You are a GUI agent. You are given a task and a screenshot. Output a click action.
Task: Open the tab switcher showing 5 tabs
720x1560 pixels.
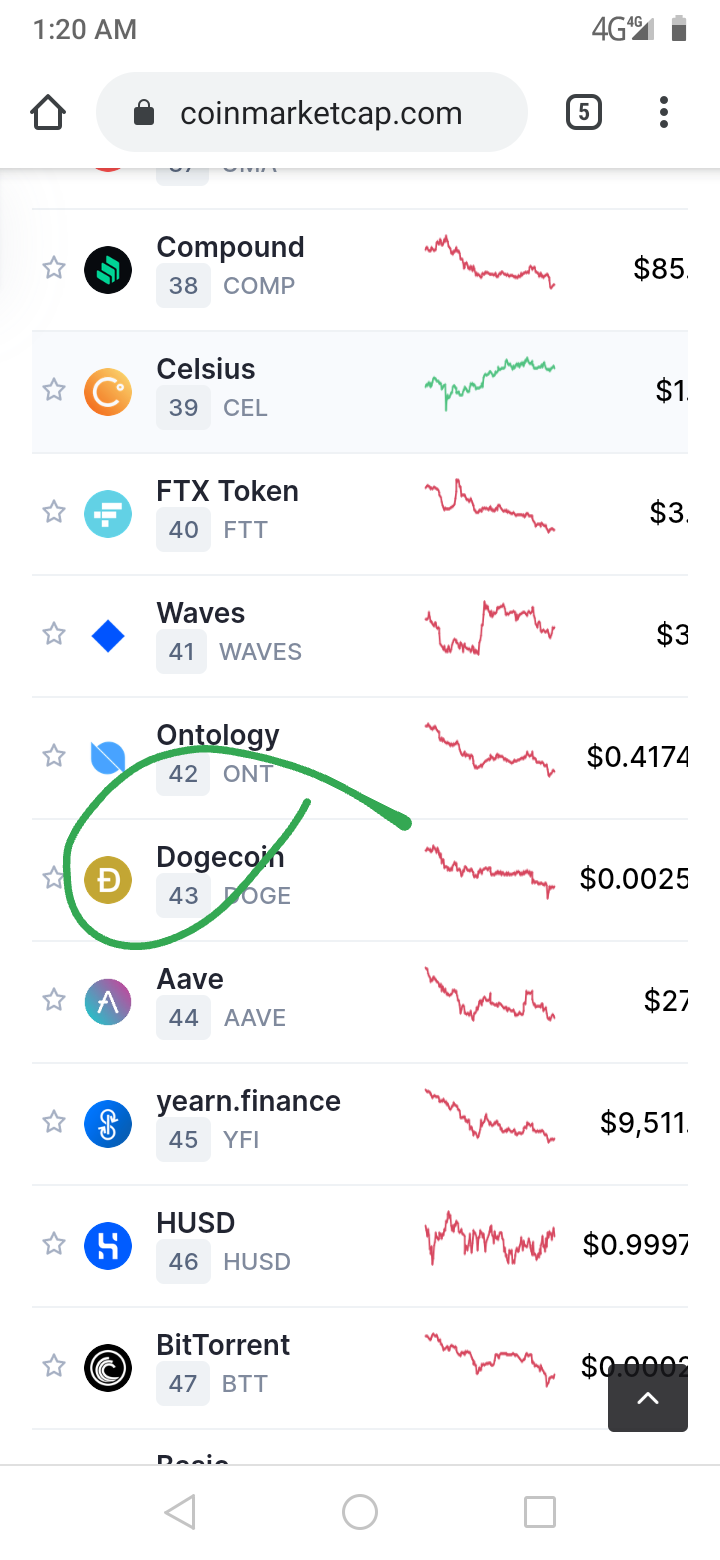pyautogui.click(x=584, y=113)
